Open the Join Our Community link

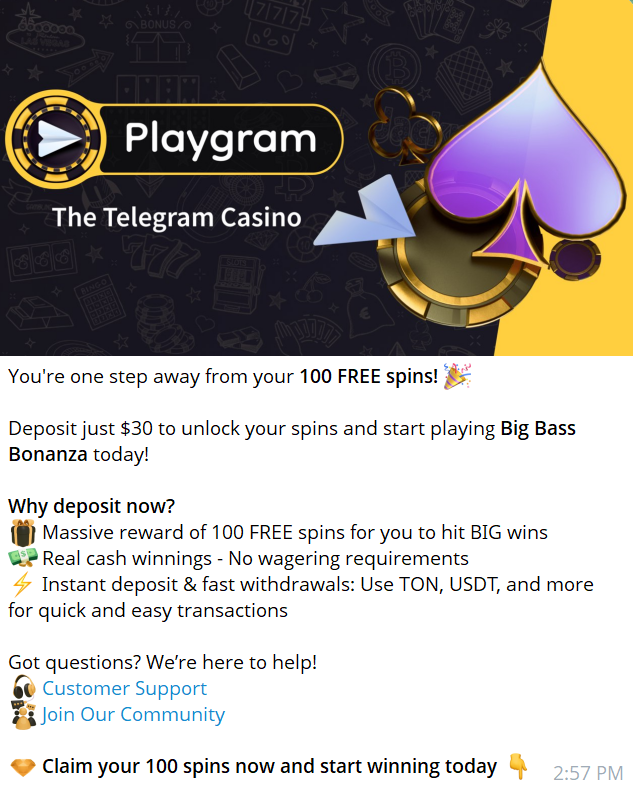point(133,715)
